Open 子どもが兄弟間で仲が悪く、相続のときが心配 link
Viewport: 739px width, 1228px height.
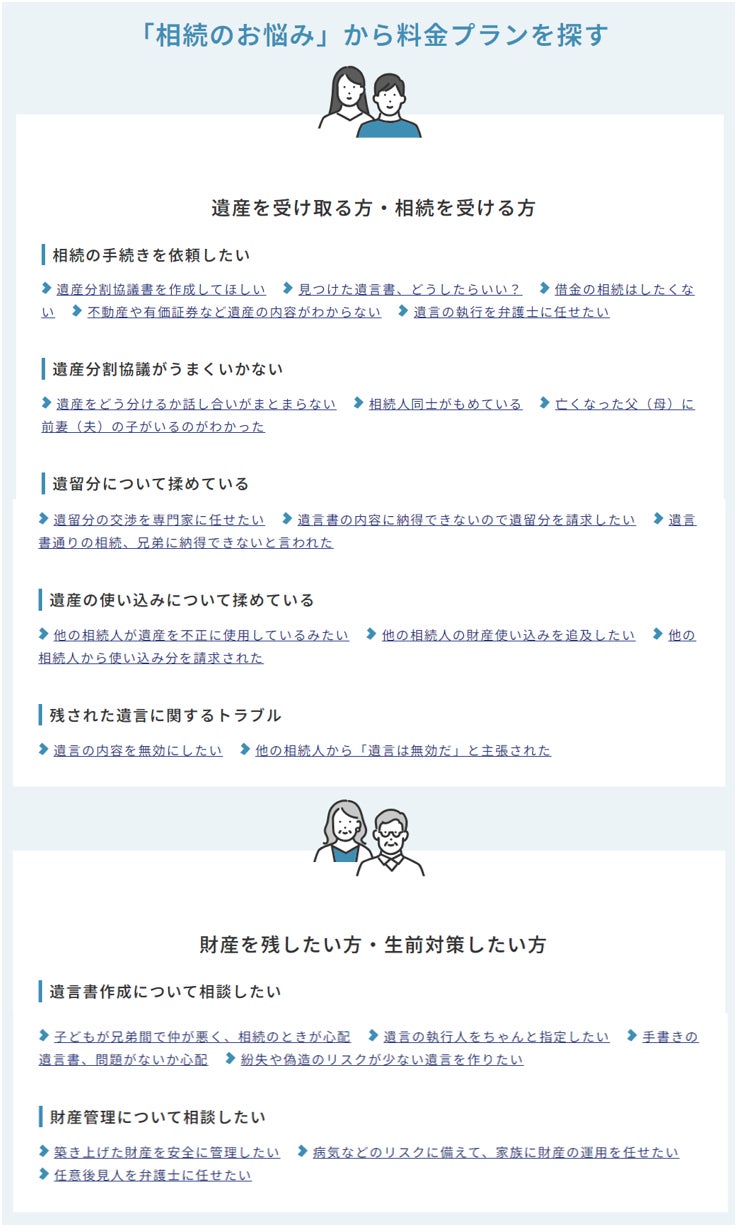[x=202, y=1037]
